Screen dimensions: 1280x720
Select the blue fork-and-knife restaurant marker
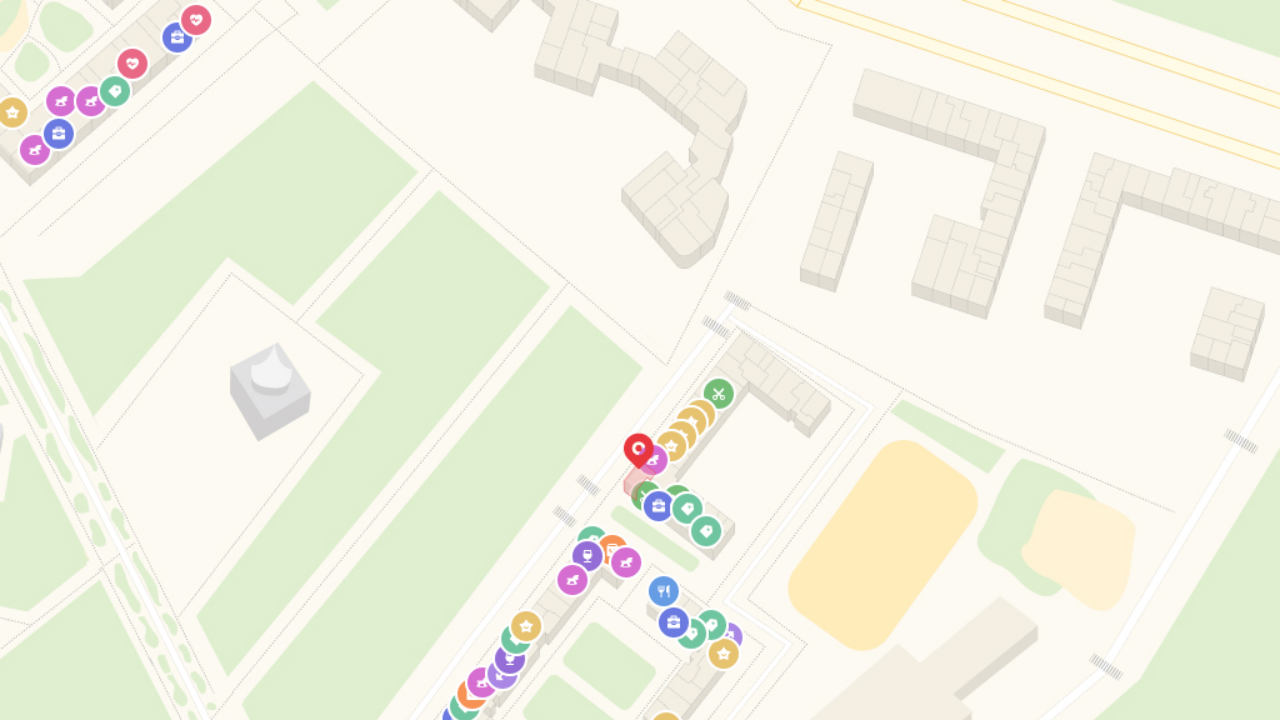tap(663, 591)
